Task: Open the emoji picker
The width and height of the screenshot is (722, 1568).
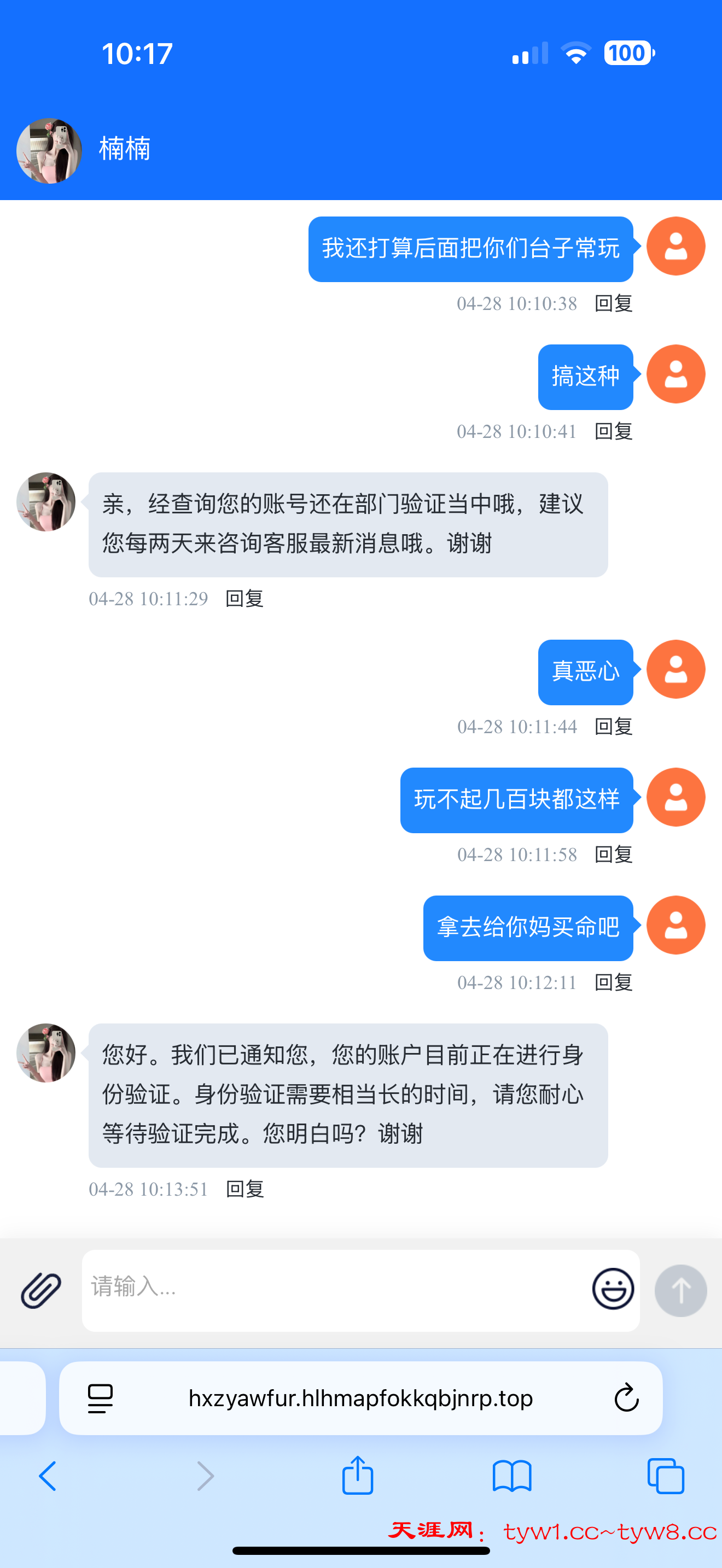Action: click(613, 1289)
